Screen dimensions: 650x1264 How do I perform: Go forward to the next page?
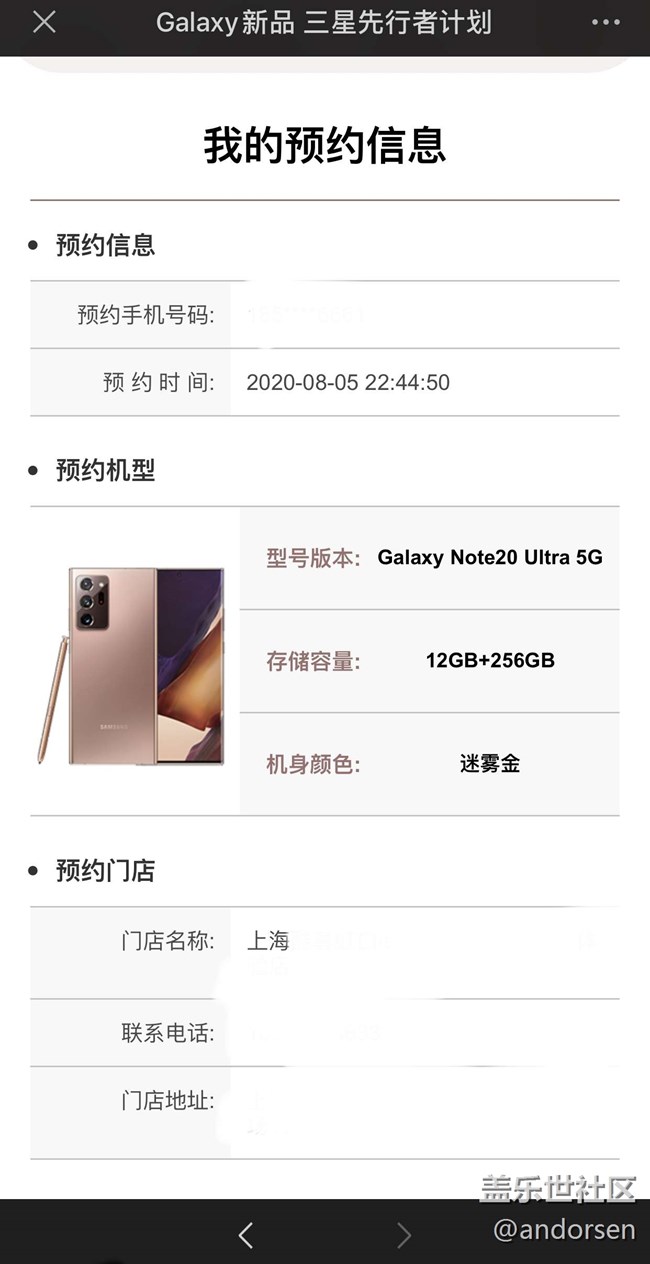[404, 1235]
